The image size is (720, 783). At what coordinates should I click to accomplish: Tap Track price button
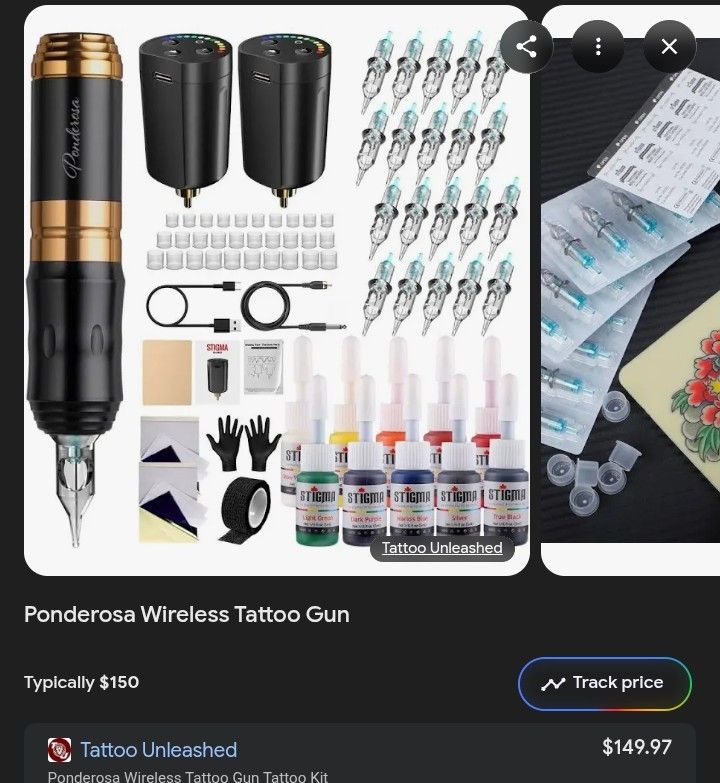[604, 683]
